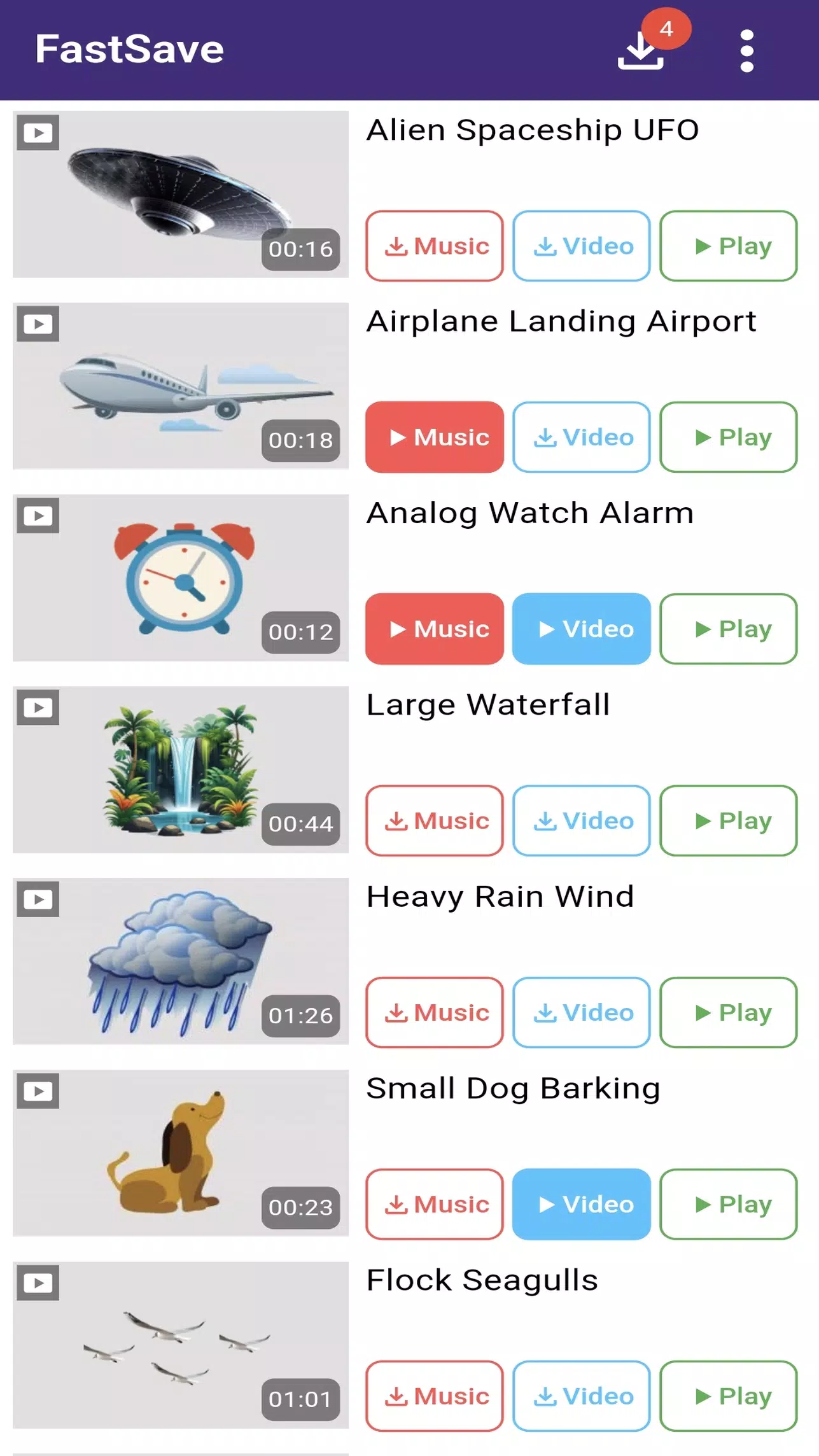819x1456 pixels.
Task: Play the Heavy Rain Wind clip
Action: point(729,1012)
